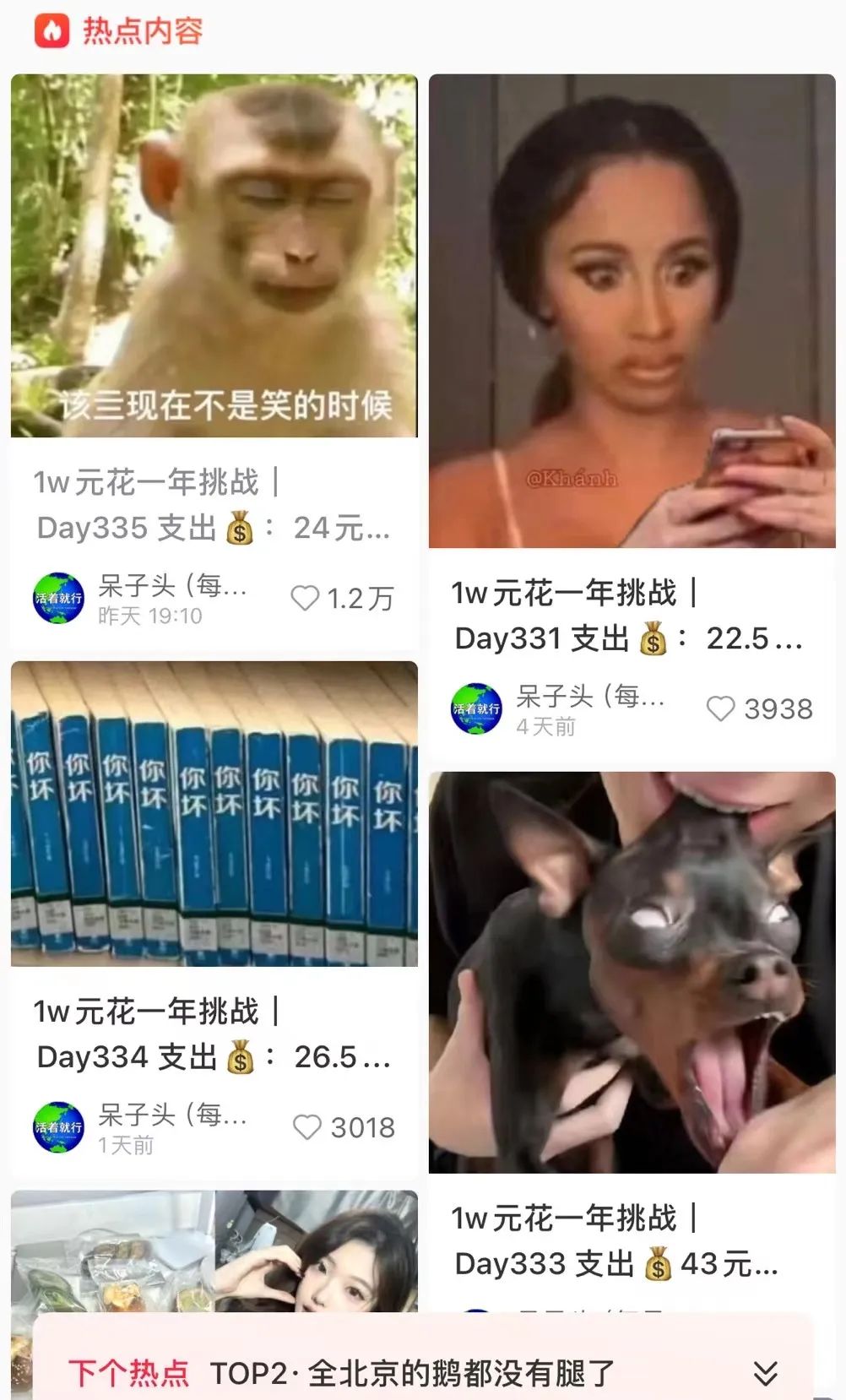Image resolution: width=846 pixels, height=1400 pixels.
Task: Open author profile 呆子头 on Day331 post
Action: pyautogui.click(x=476, y=709)
